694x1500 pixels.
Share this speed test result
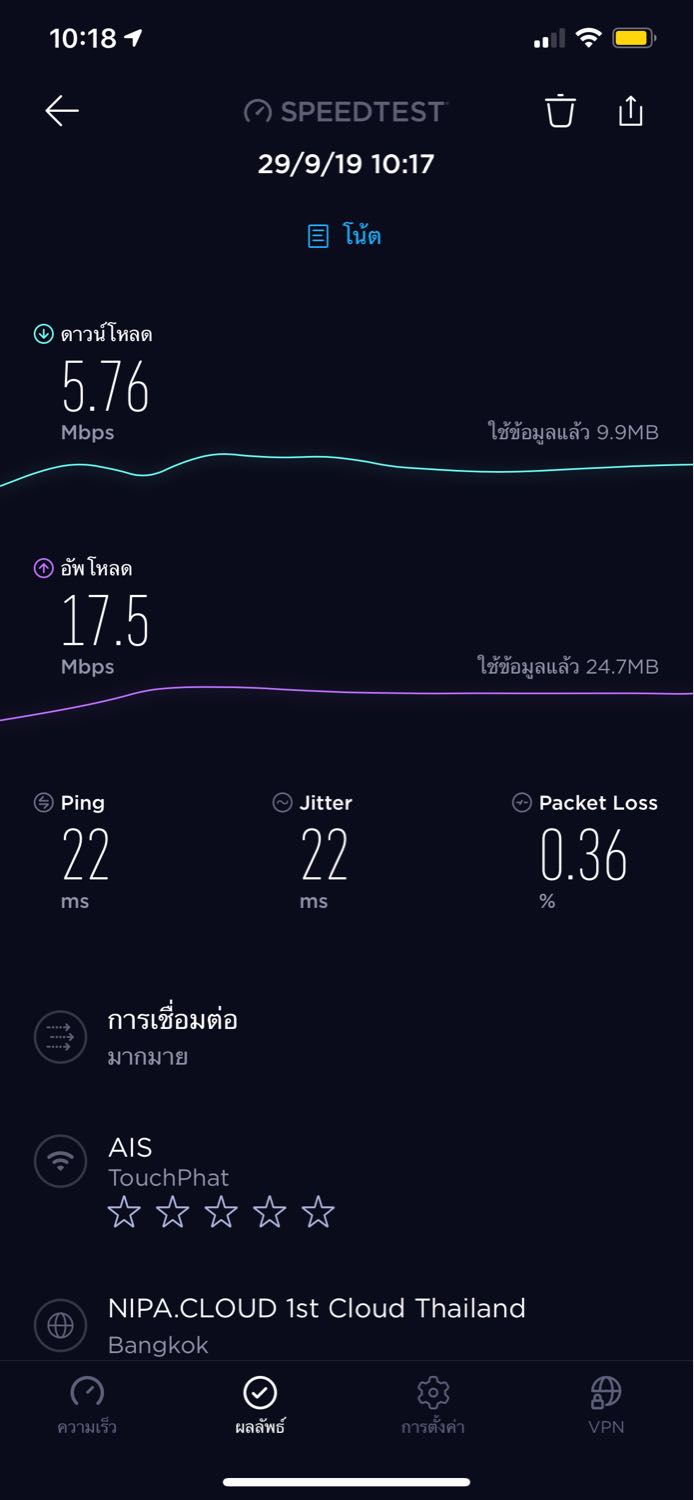[x=630, y=111]
